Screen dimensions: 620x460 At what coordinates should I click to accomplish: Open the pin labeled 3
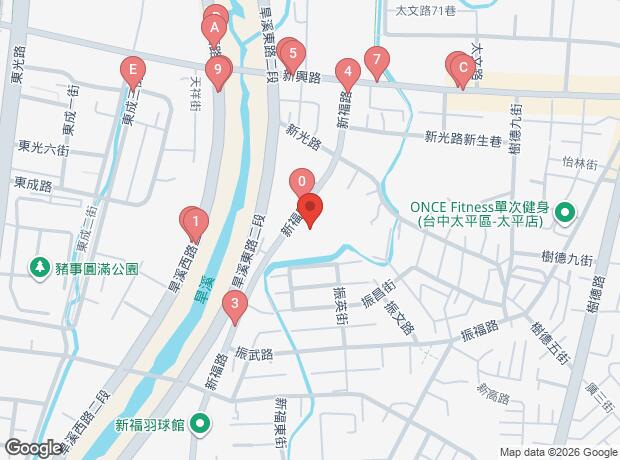tap(234, 304)
